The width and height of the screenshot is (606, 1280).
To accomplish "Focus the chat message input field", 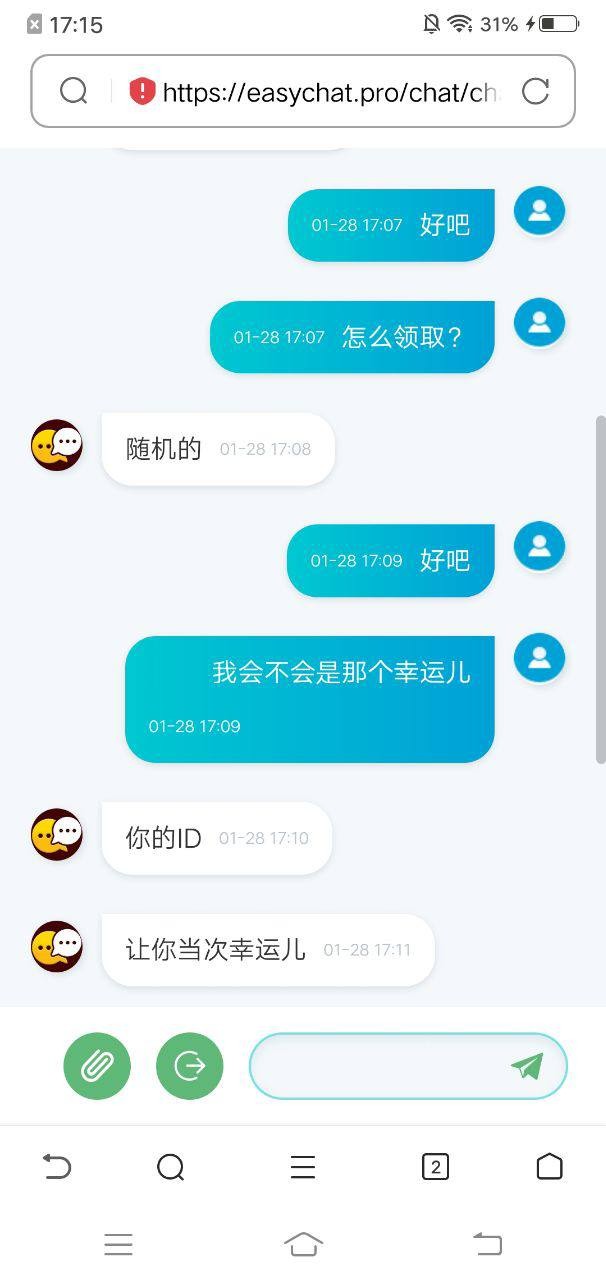I will (380, 1066).
